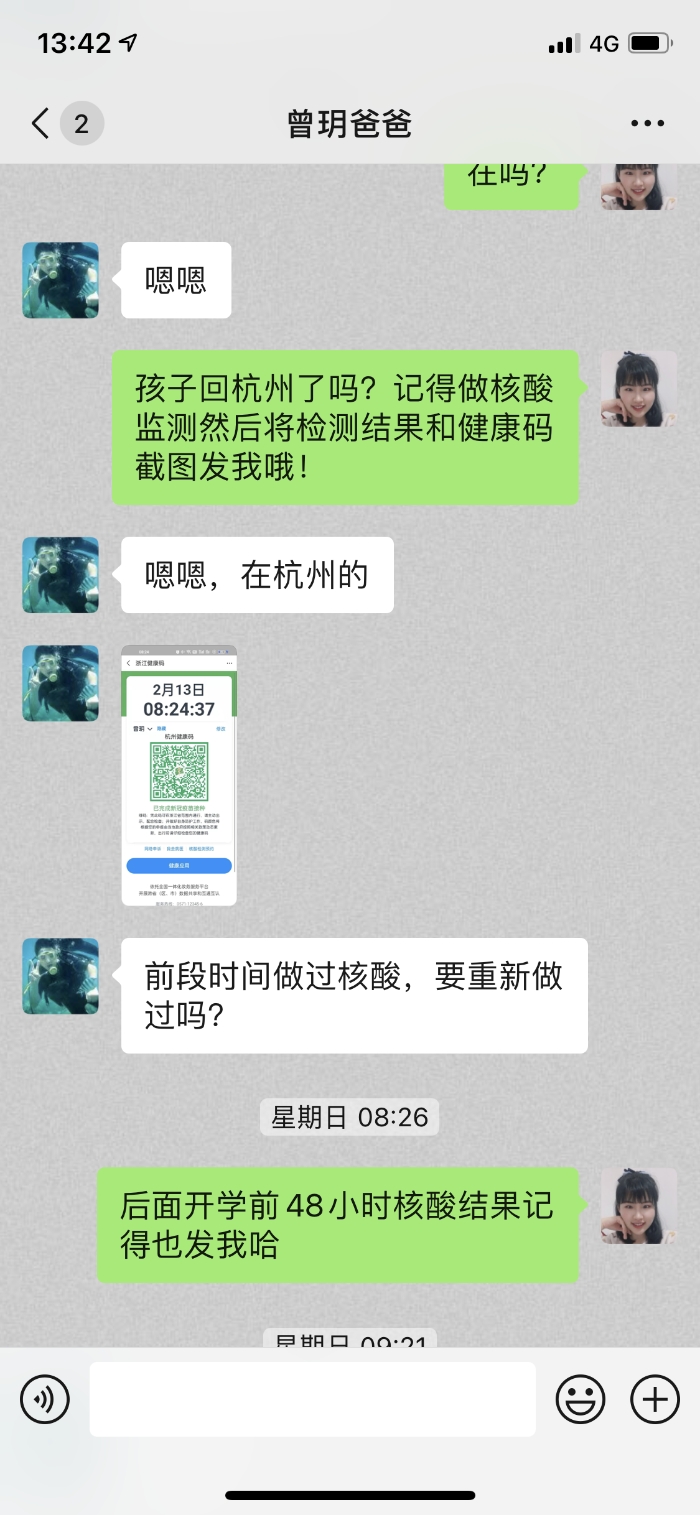Open the chat info overflow menu
This screenshot has height=1515, width=700.
pyautogui.click(x=647, y=124)
